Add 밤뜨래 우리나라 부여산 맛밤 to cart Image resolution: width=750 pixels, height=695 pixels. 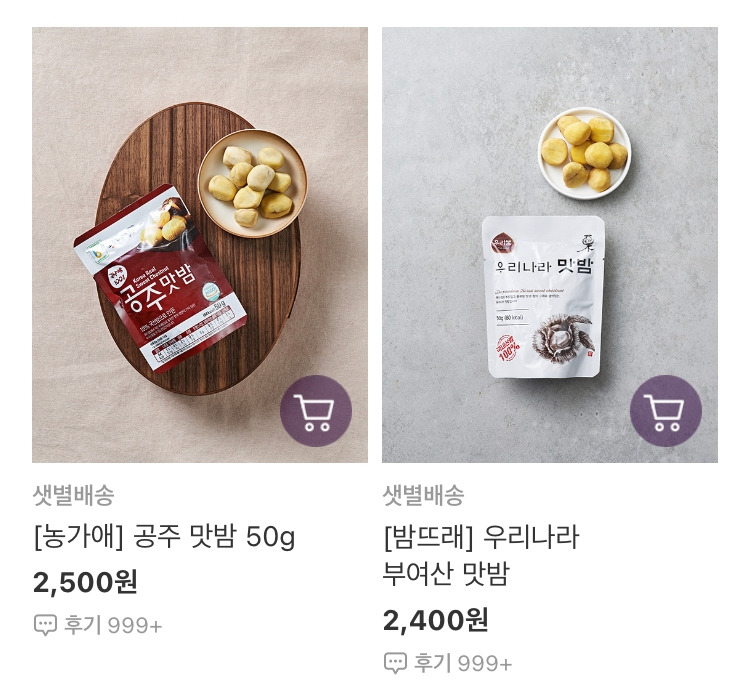(x=666, y=411)
